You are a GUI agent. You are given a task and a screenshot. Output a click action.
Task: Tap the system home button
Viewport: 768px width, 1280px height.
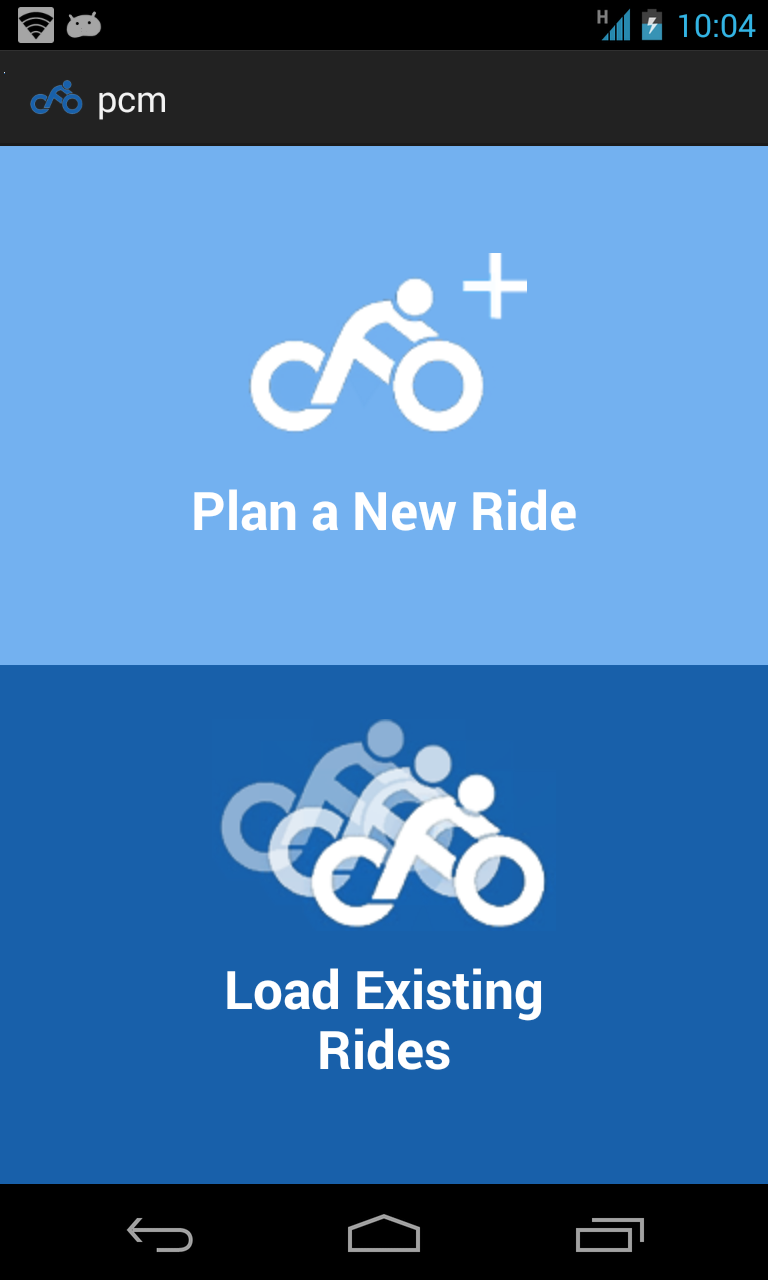pos(384,1235)
